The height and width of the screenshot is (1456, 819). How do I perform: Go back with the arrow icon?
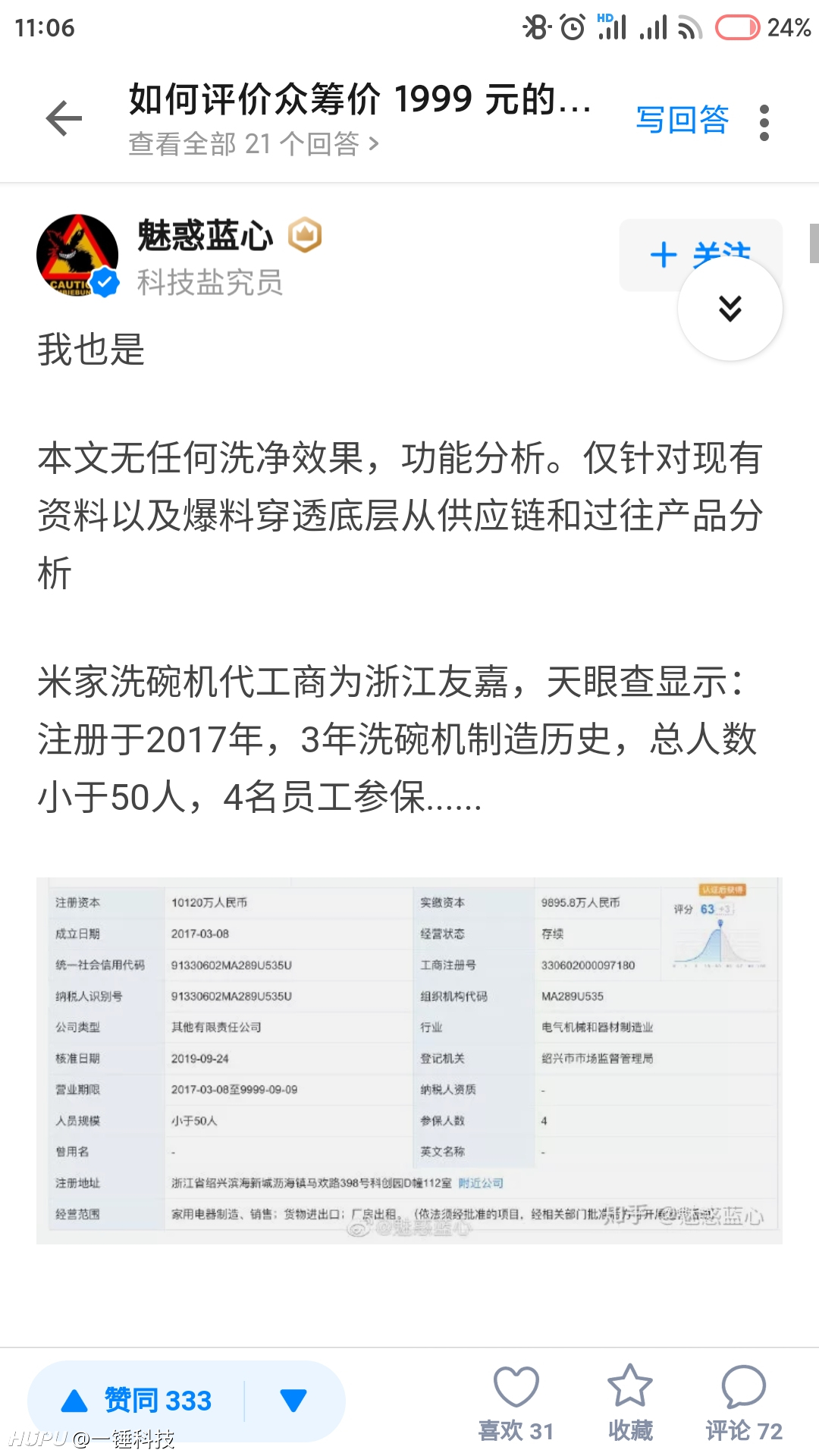coord(64,119)
